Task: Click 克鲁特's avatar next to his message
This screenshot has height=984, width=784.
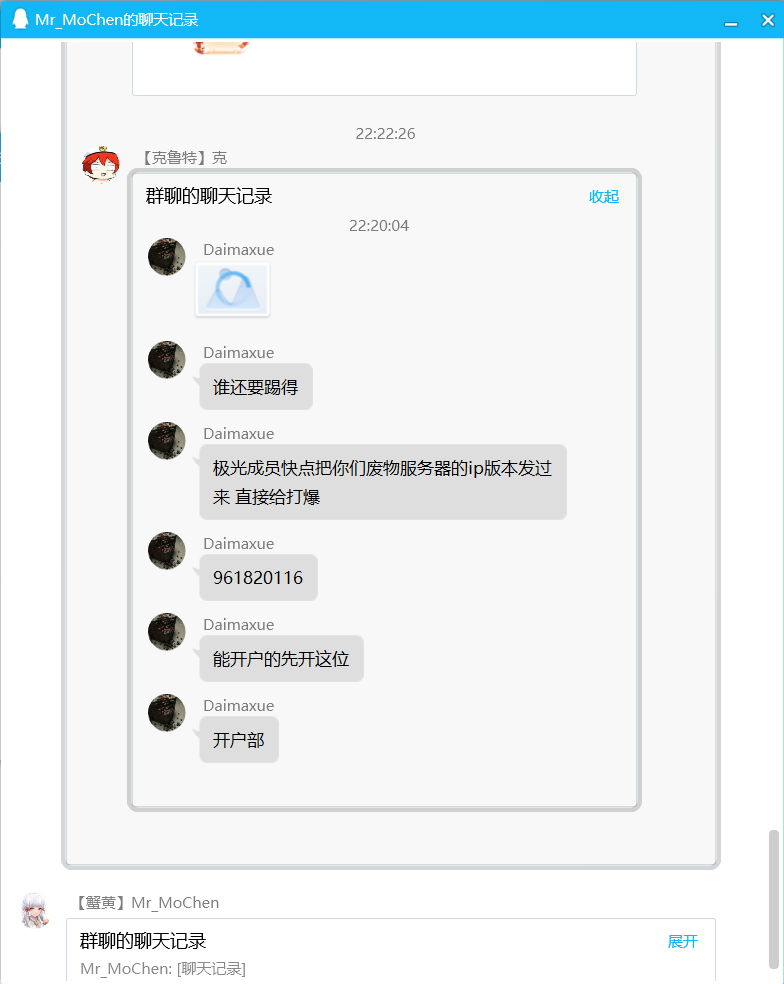Action: pyautogui.click(x=101, y=163)
